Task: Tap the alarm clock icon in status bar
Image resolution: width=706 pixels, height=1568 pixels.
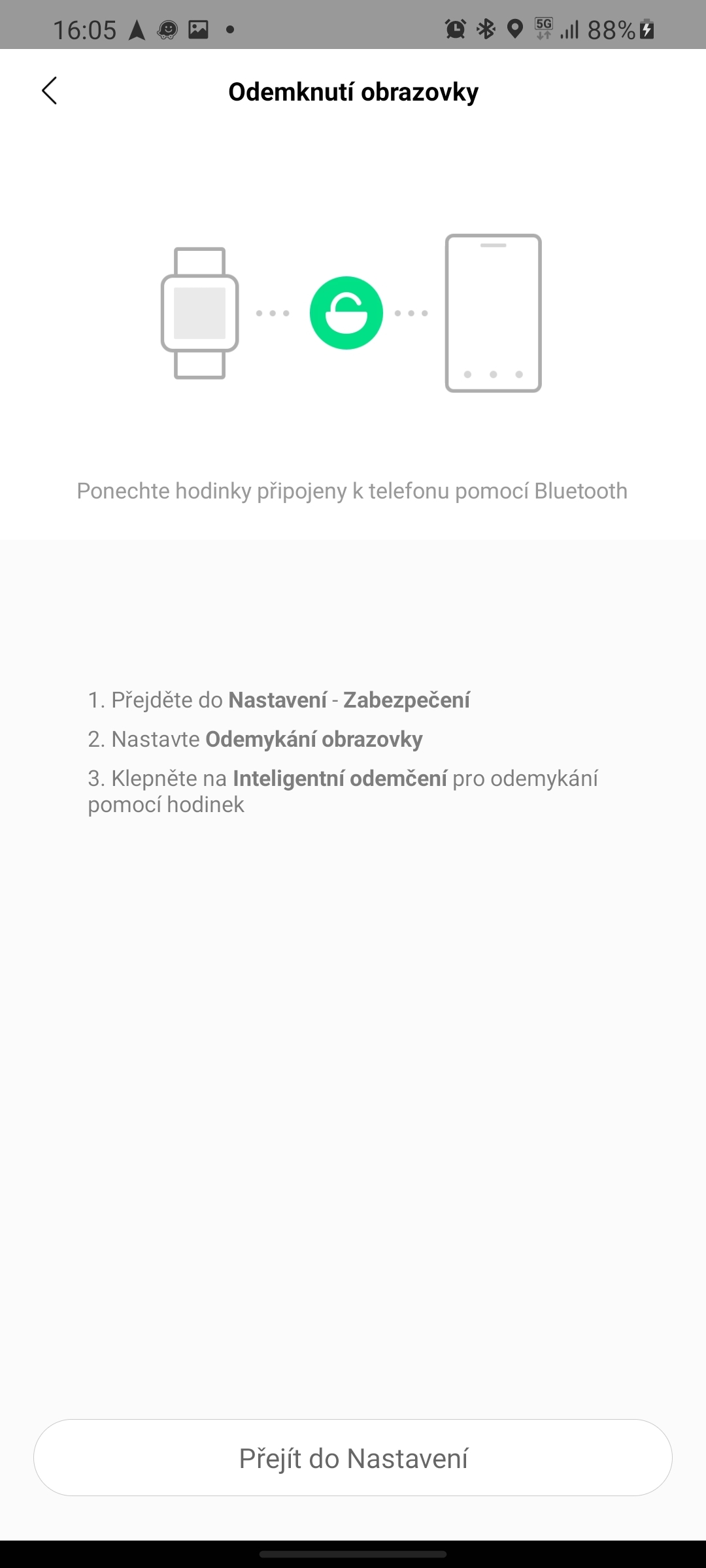Action: pos(456,29)
